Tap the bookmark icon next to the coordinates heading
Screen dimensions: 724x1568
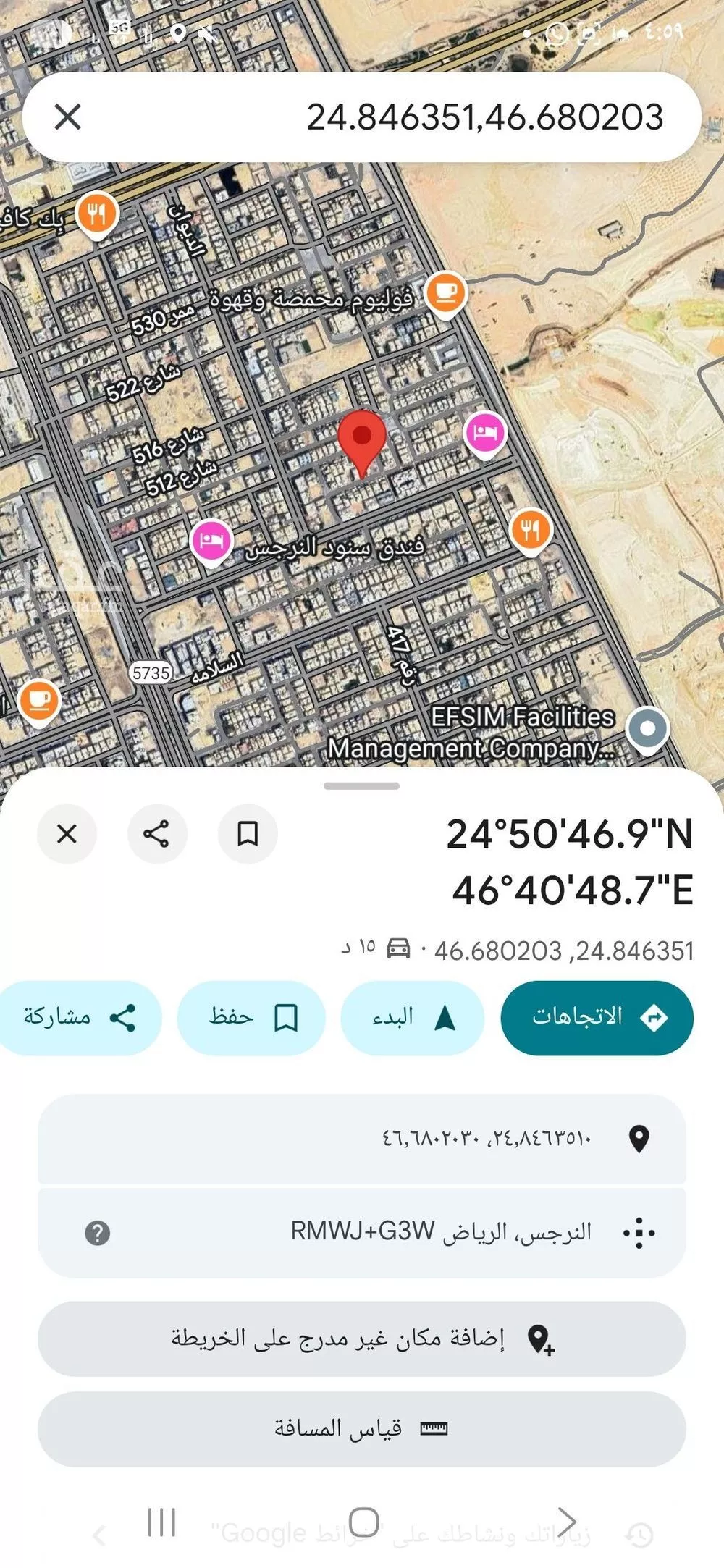point(248,833)
